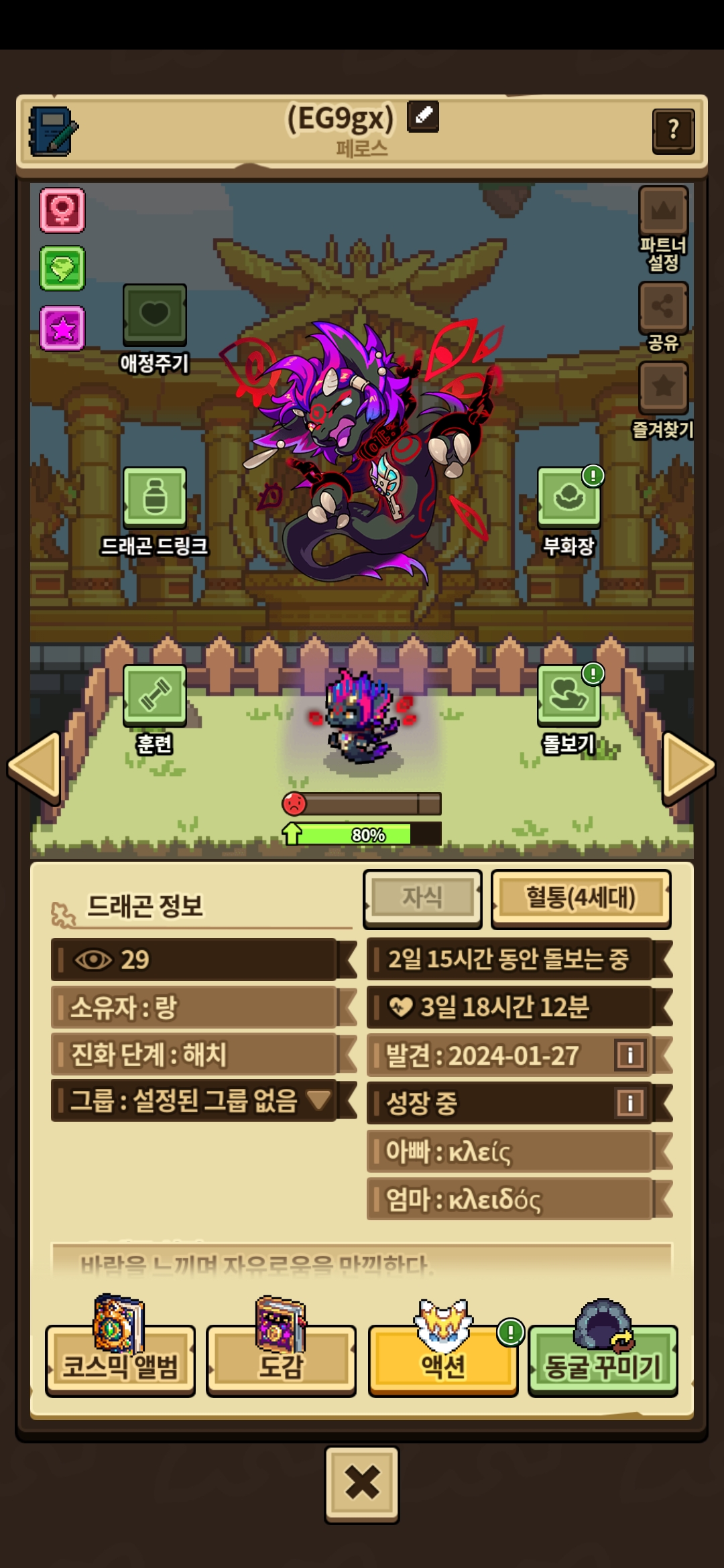Edit the dragon's name with the pencil icon
This screenshot has width=724, height=1568.
(x=423, y=117)
